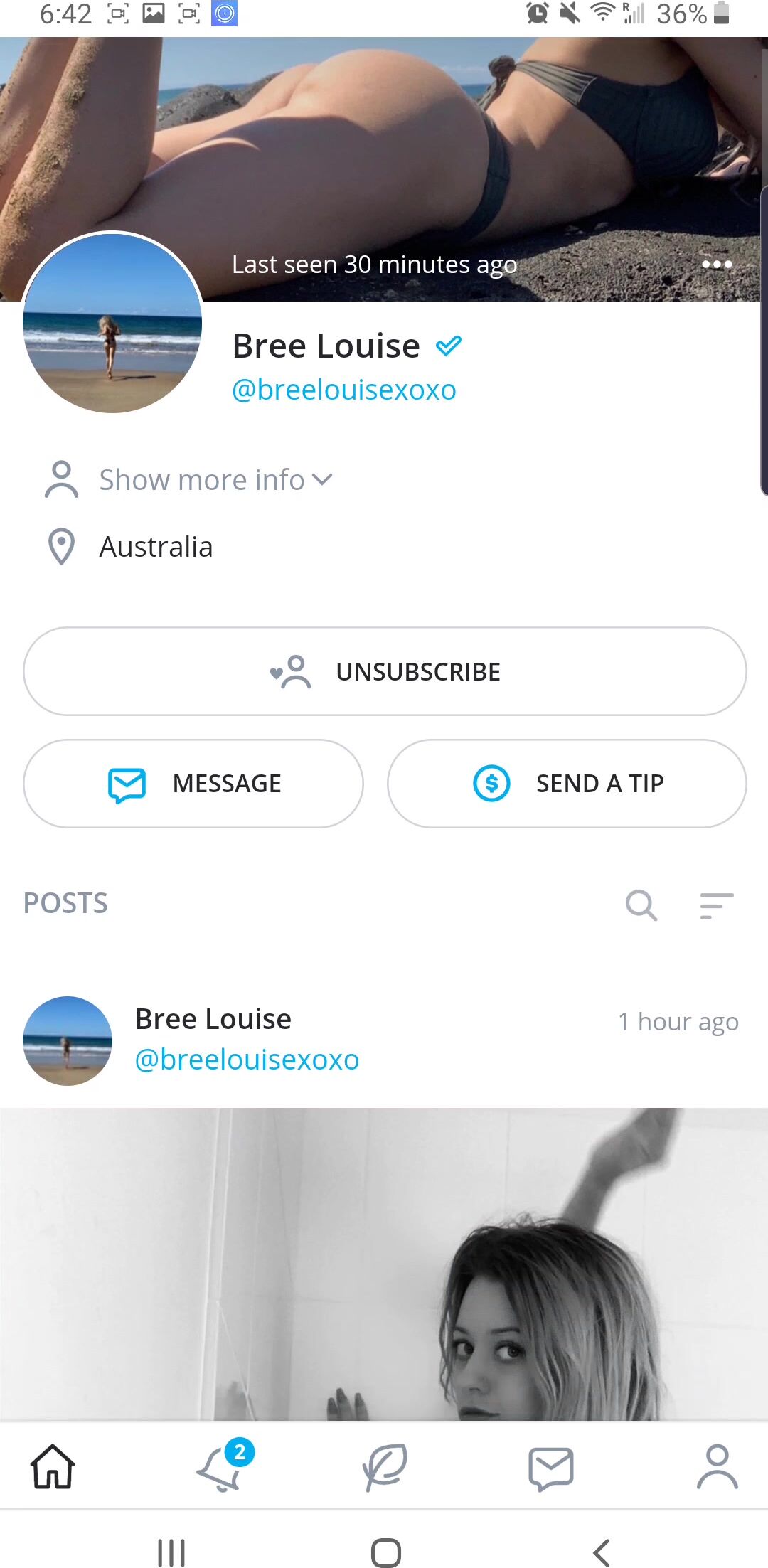Show recent apps from the navigation bar
The image size is (768, 1568).
(171, 1552)
